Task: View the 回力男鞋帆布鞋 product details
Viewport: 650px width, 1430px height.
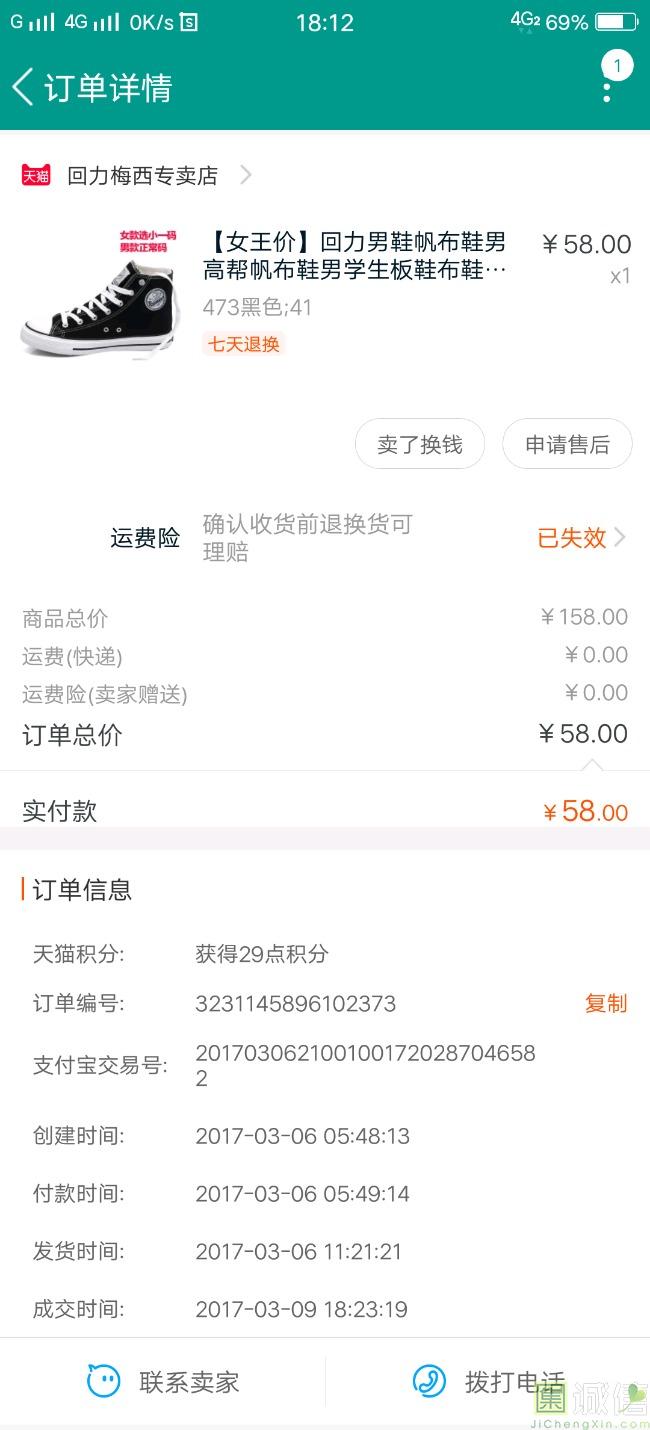Action: [355, 256]
